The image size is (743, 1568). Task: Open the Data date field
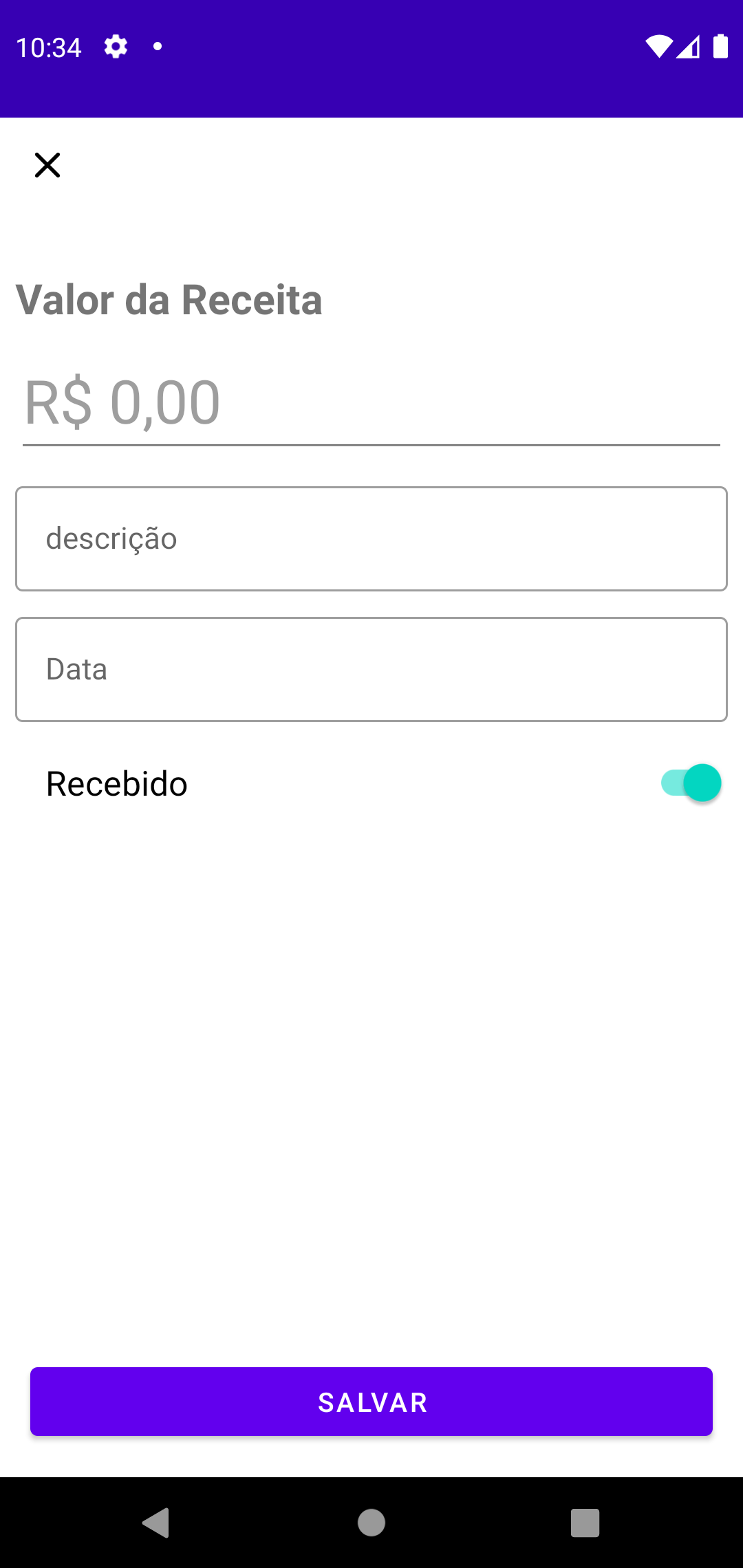[x=371, y=669]
